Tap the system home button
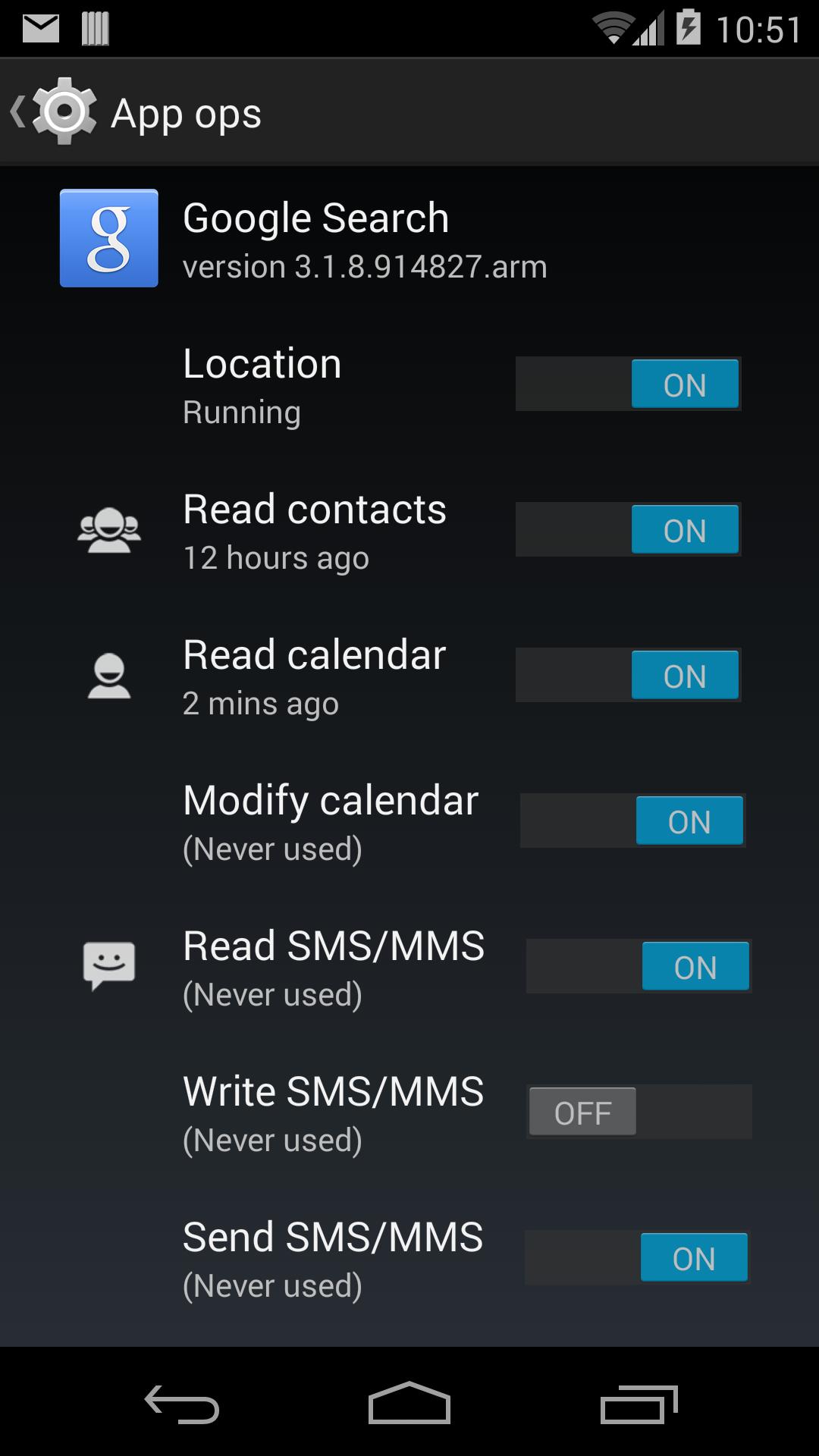The image size is (819, 1456). 409,1403
